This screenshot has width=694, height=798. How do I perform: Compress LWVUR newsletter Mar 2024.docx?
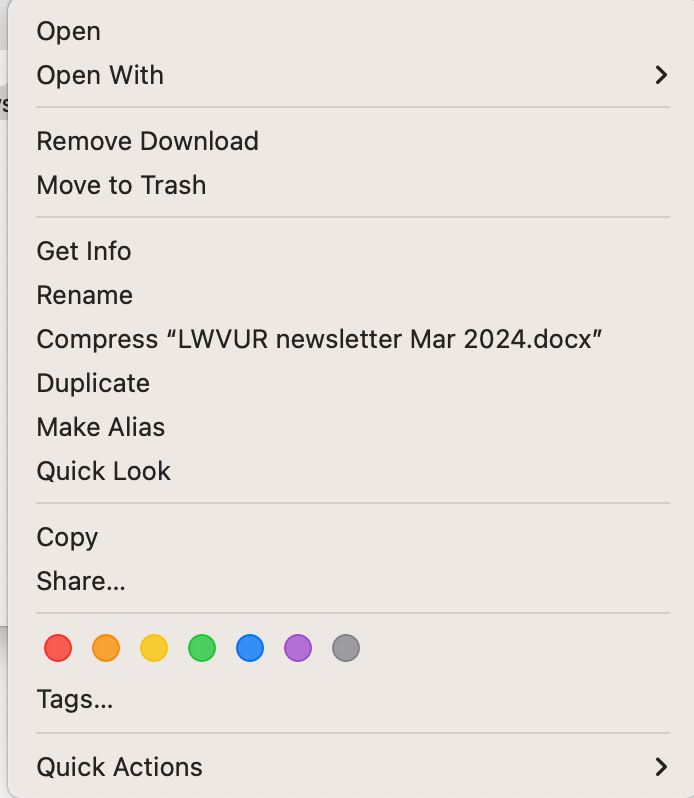pos(319,339)
